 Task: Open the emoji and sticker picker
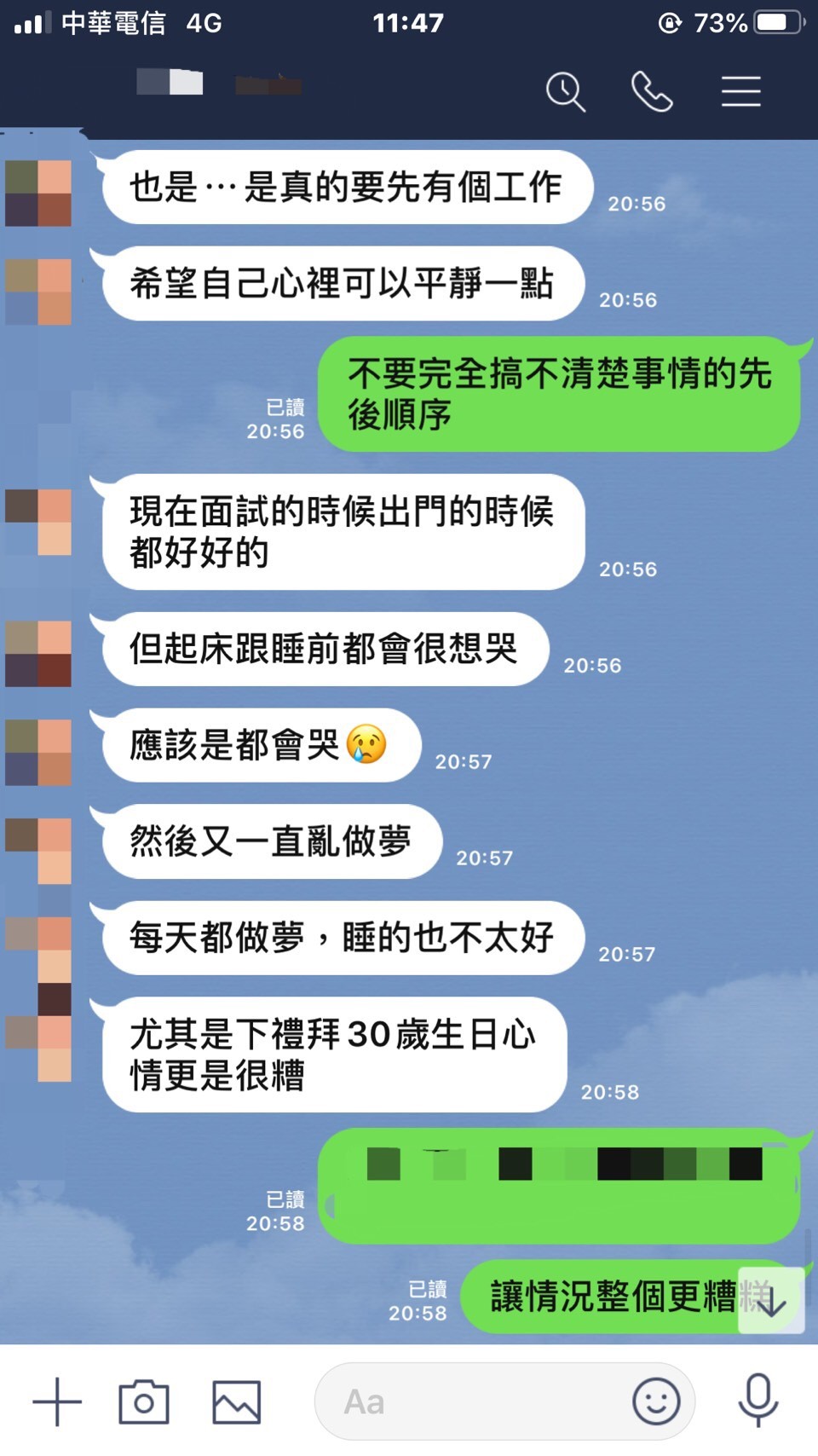pyautogui.click(x=656, y=1401)
